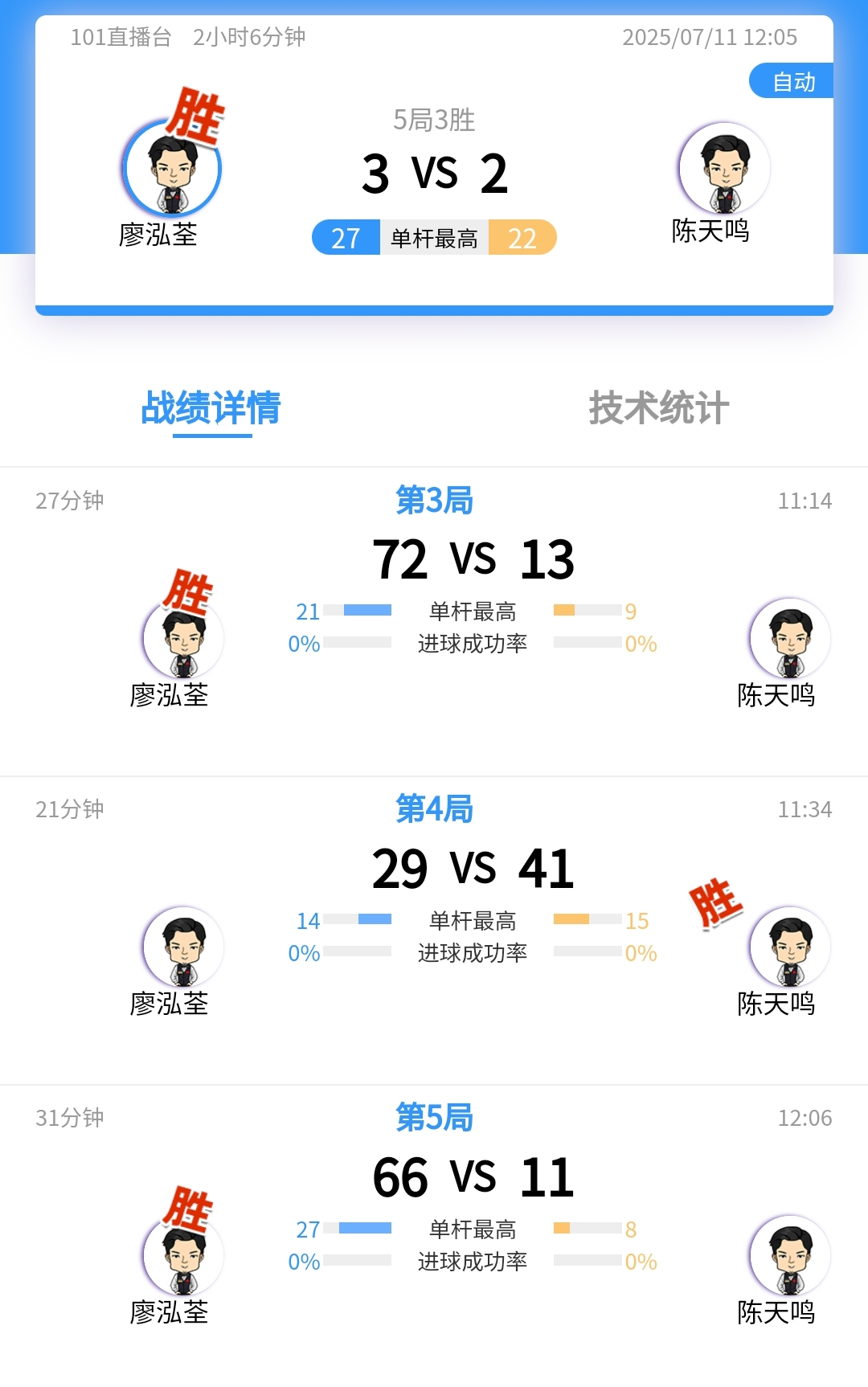Screen dimensions: 868x1387
Task: Tap the 自动 button
Action: [792, 81]
